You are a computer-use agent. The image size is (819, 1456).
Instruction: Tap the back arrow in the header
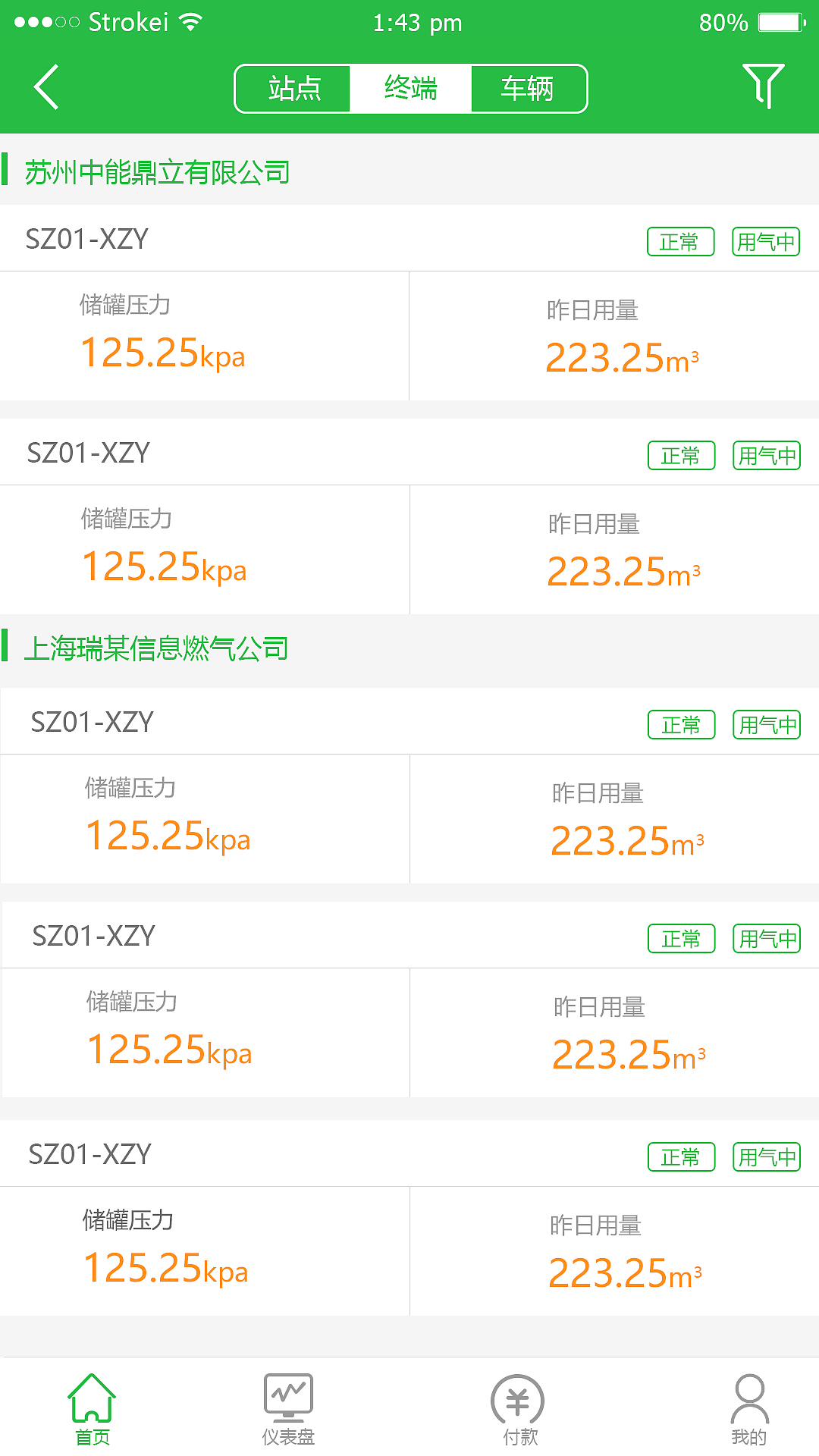pos(45,87)
